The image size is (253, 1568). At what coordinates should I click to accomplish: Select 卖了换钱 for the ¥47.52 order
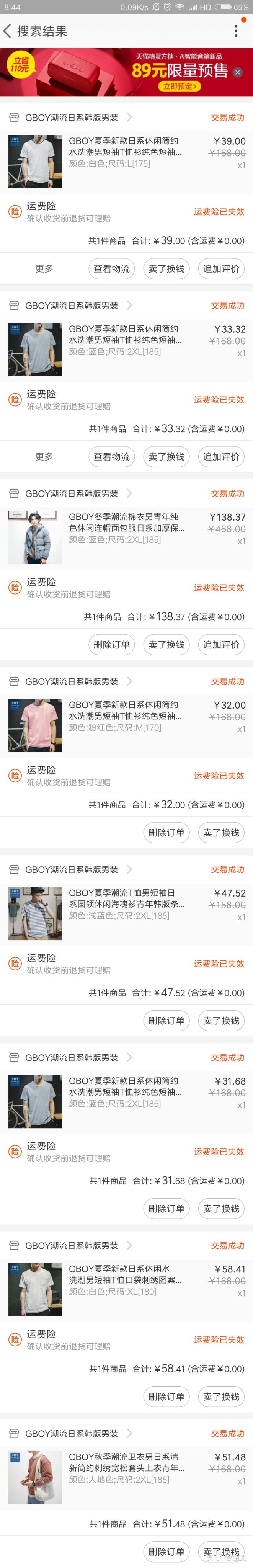(x=221, y=1020)
